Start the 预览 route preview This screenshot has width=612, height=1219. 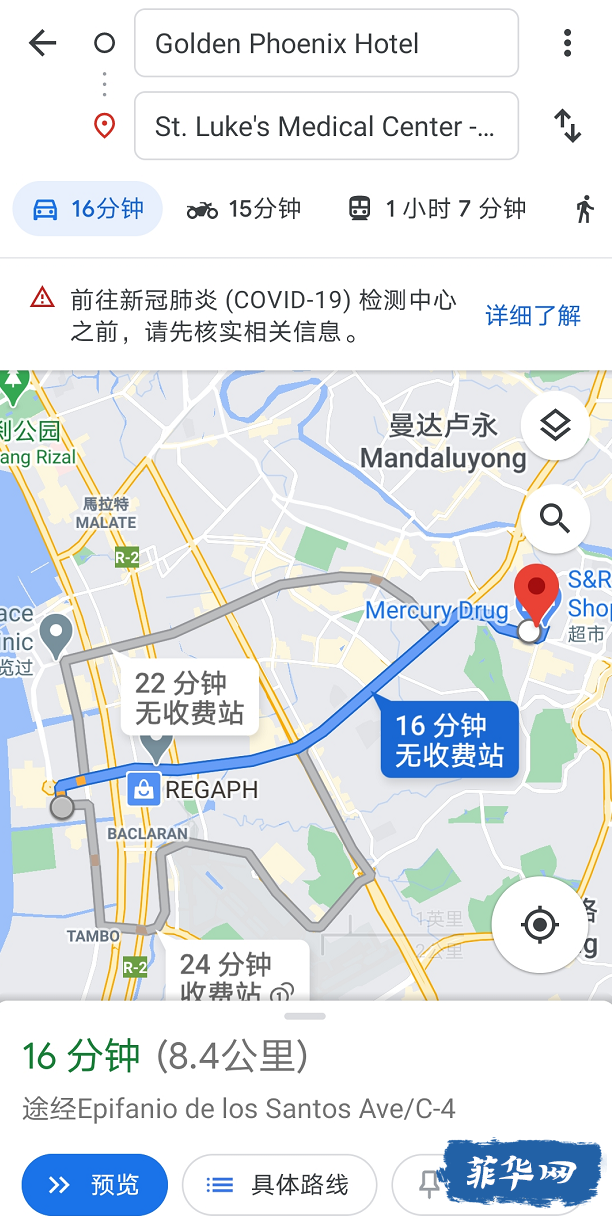[x=94, y=1185]
